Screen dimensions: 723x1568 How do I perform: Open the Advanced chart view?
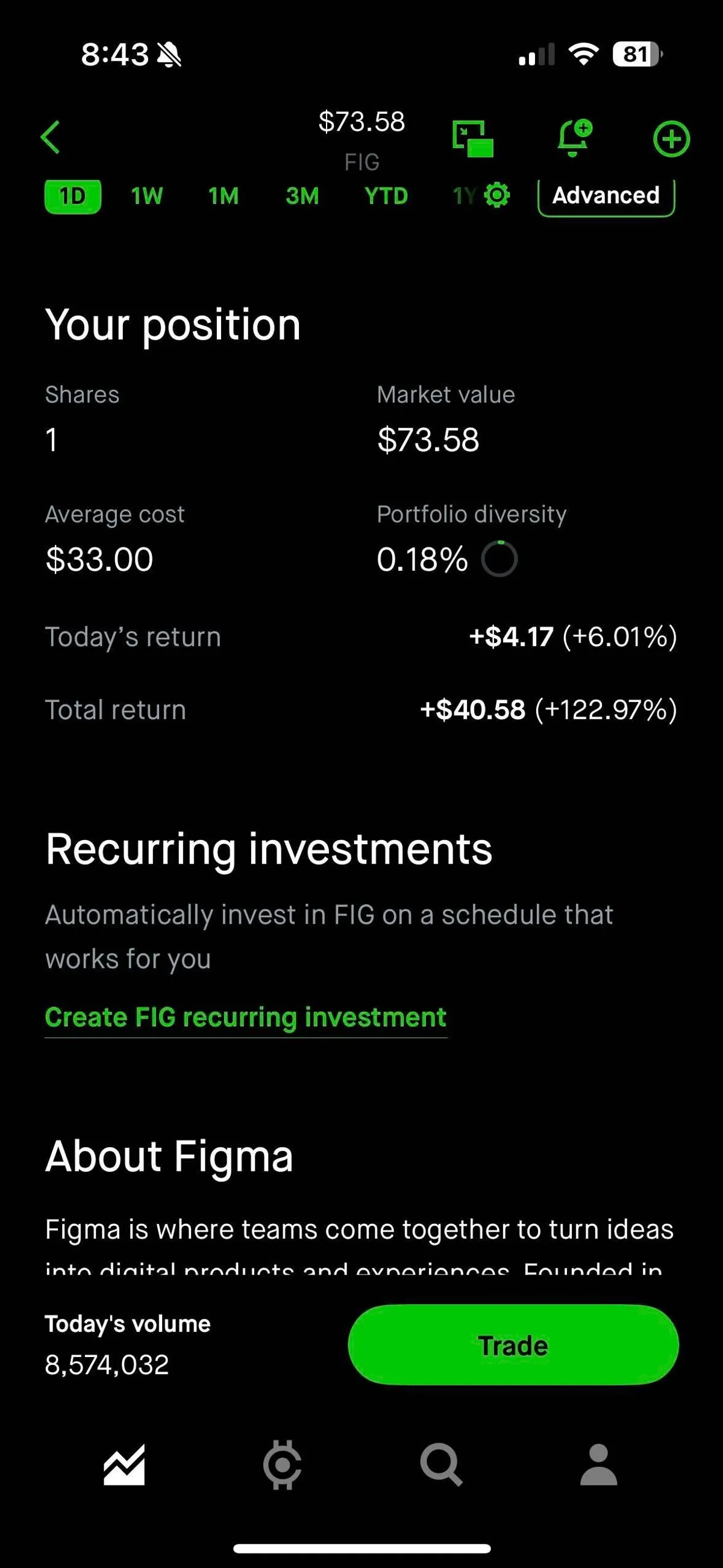tap(606, 196)
